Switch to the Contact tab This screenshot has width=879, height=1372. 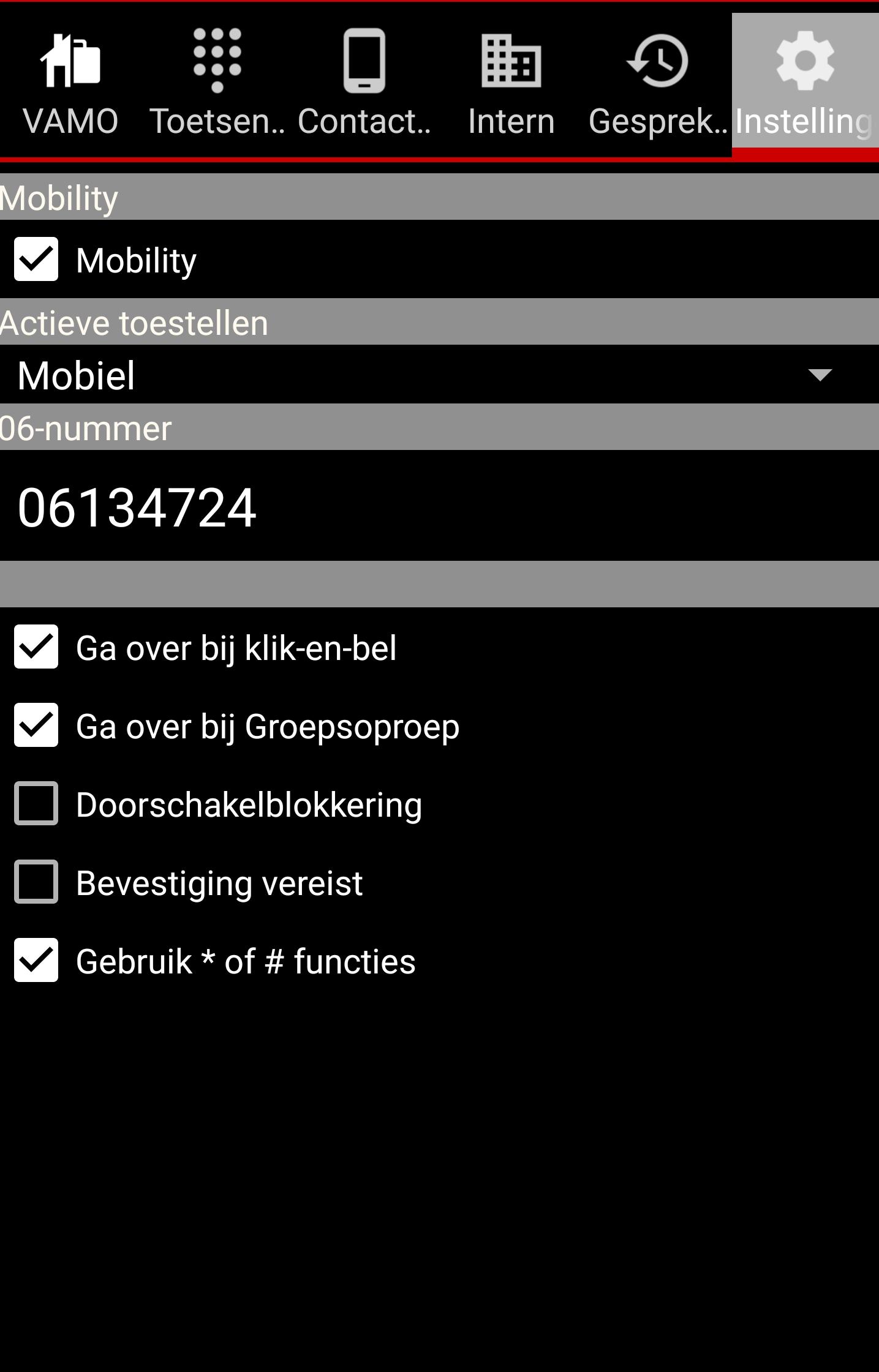[x=364, y=84]
